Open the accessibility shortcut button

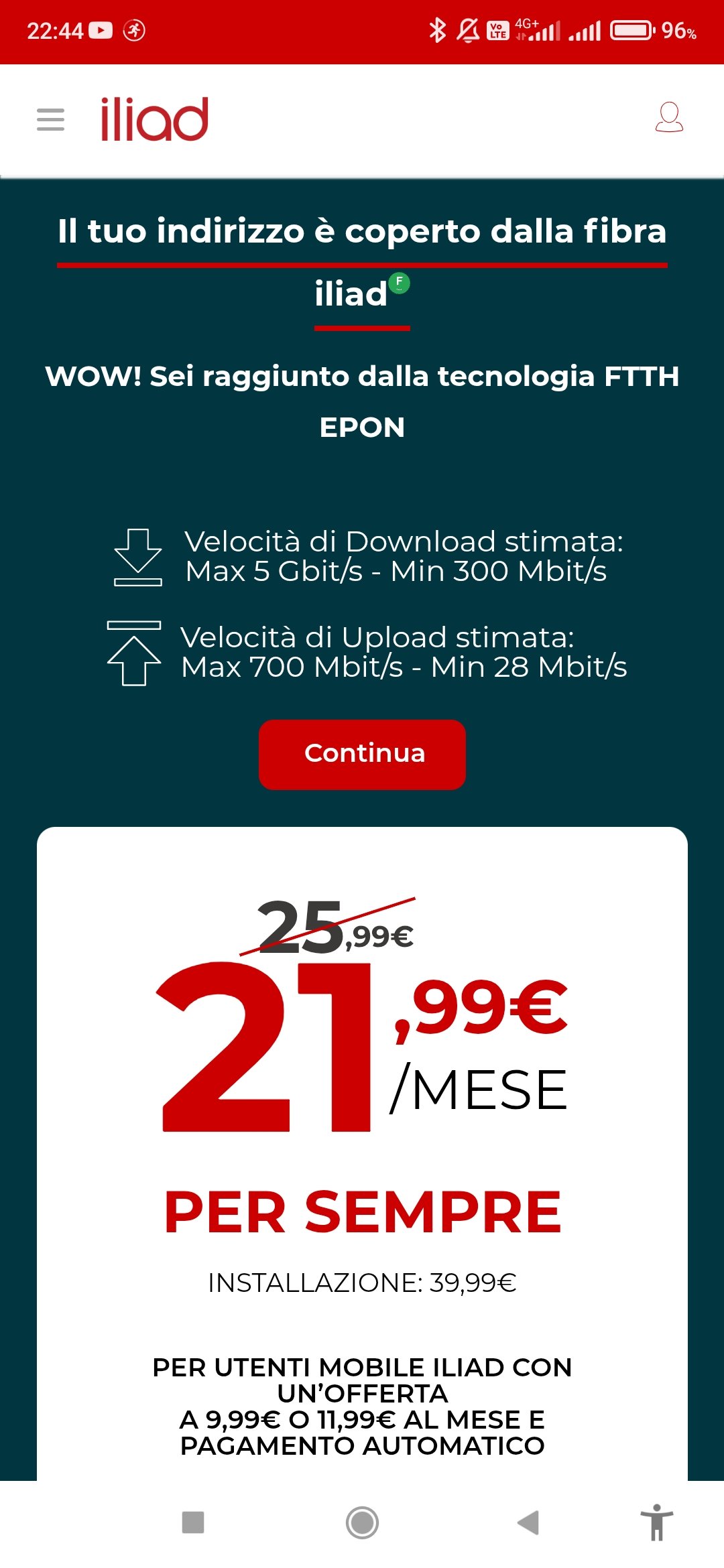pos(656,1522)
